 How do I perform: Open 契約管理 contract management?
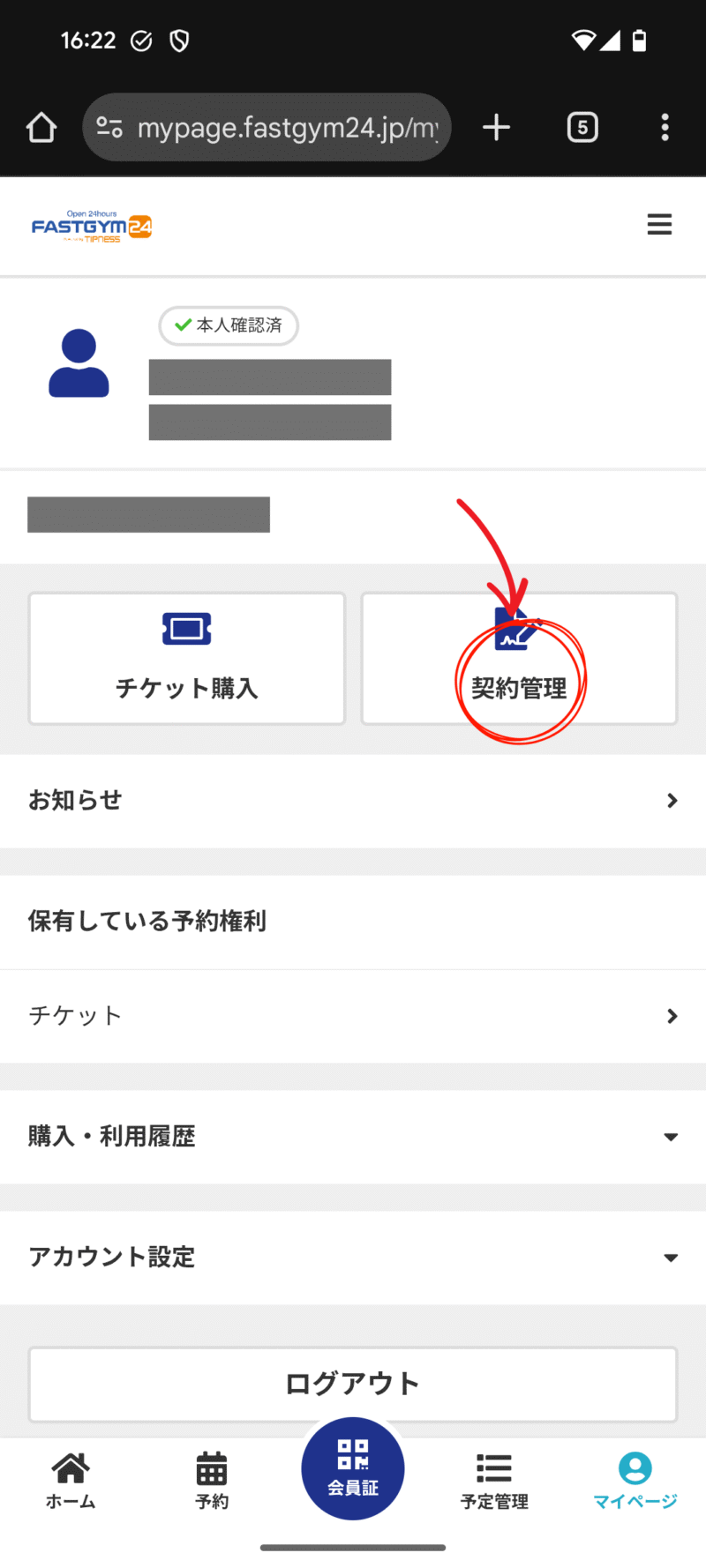(519, 660)
